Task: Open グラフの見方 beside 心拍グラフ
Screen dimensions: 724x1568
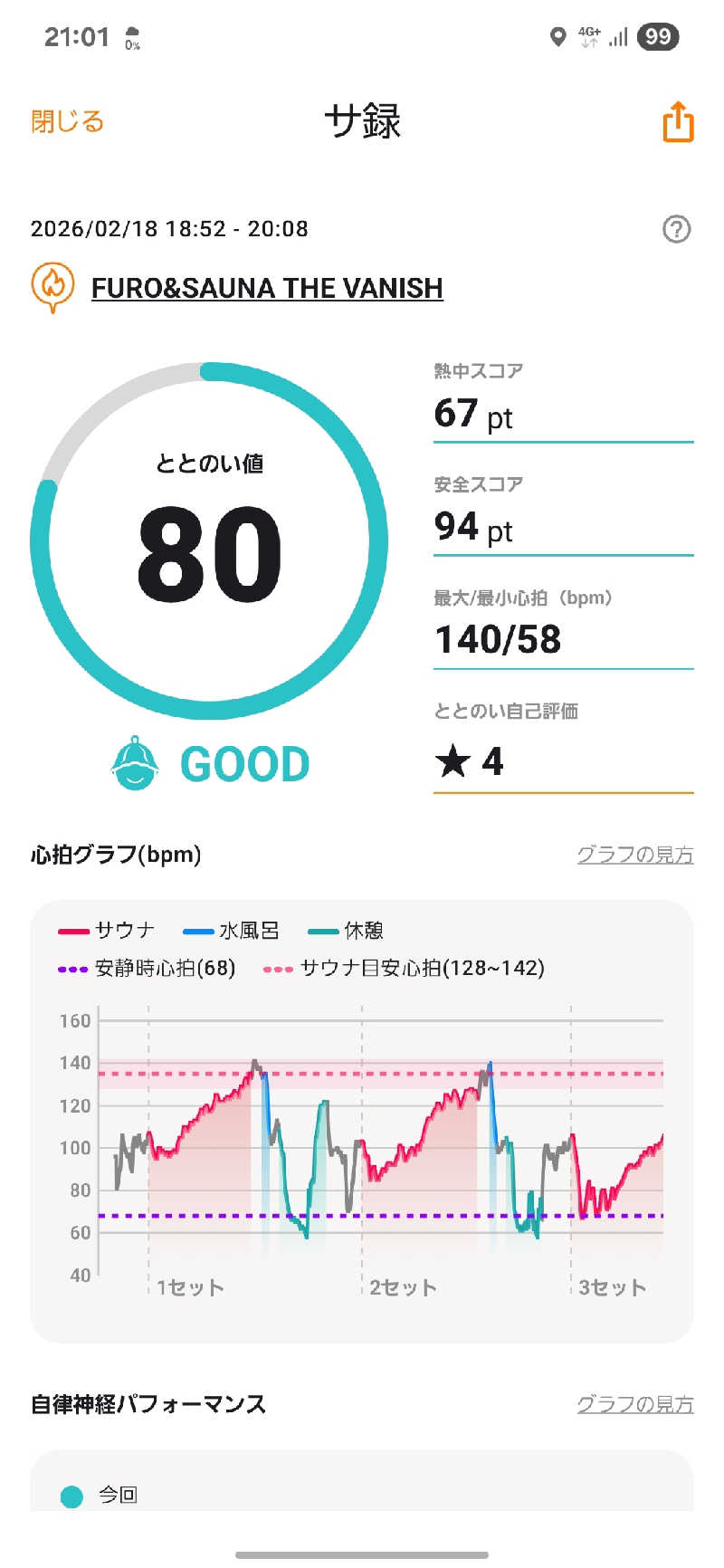Action: [x=634, y=855]
